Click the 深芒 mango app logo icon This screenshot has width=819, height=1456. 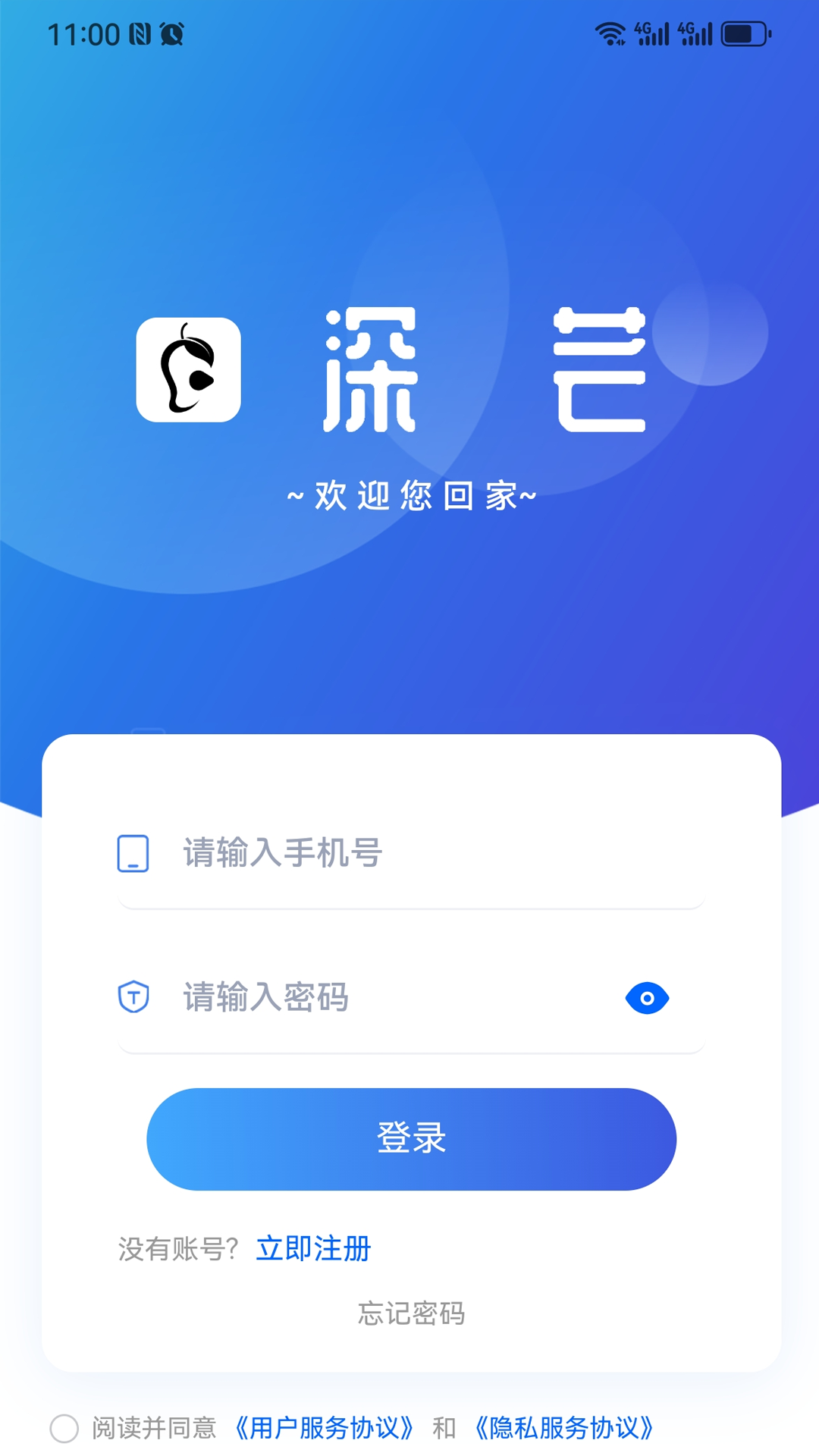click(x=188, y=369)
